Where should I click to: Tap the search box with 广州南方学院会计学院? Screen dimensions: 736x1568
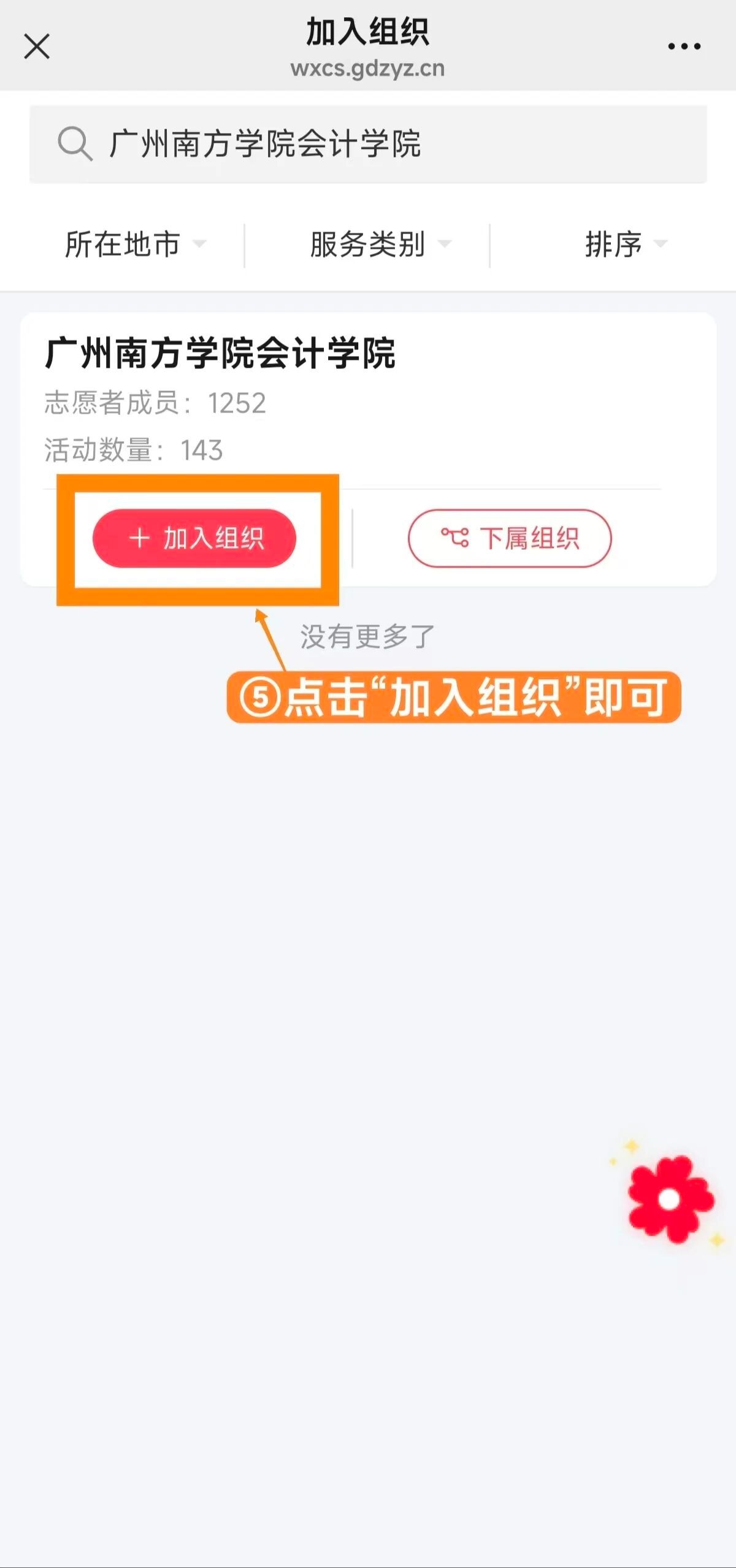368,144
